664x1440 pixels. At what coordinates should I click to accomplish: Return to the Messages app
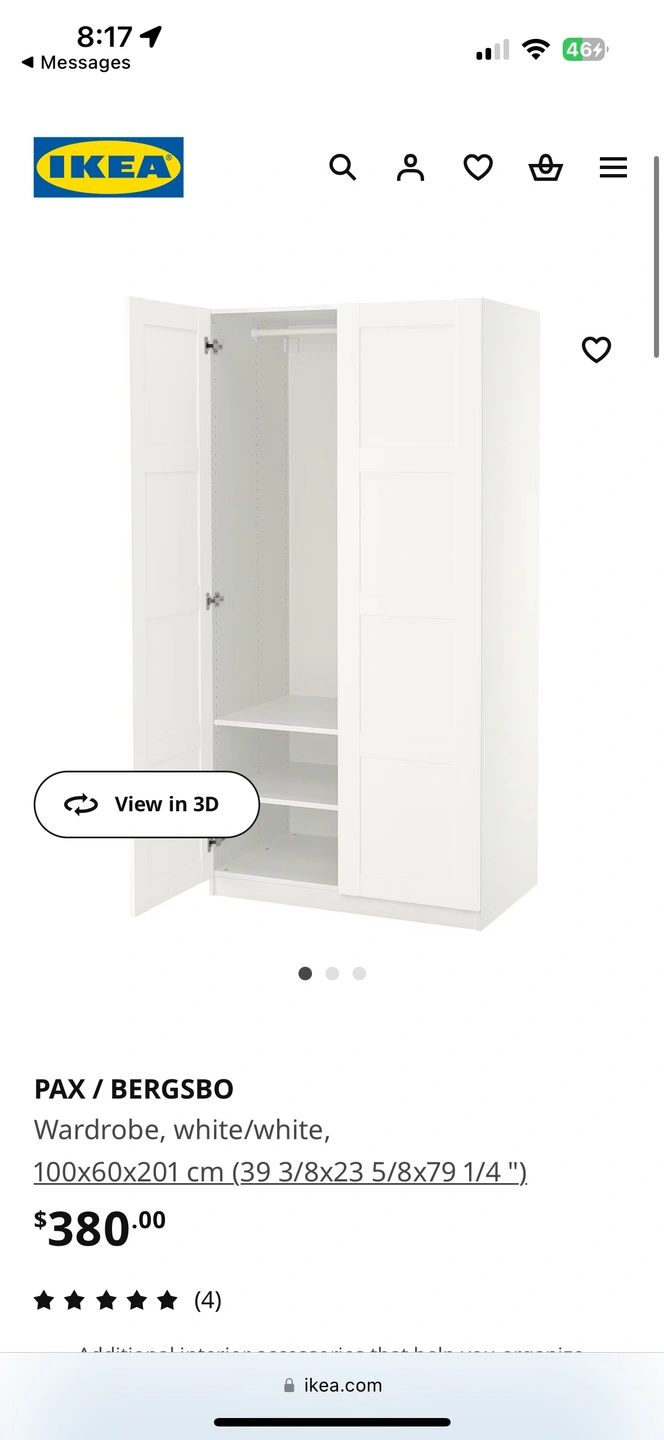[76, 62]
